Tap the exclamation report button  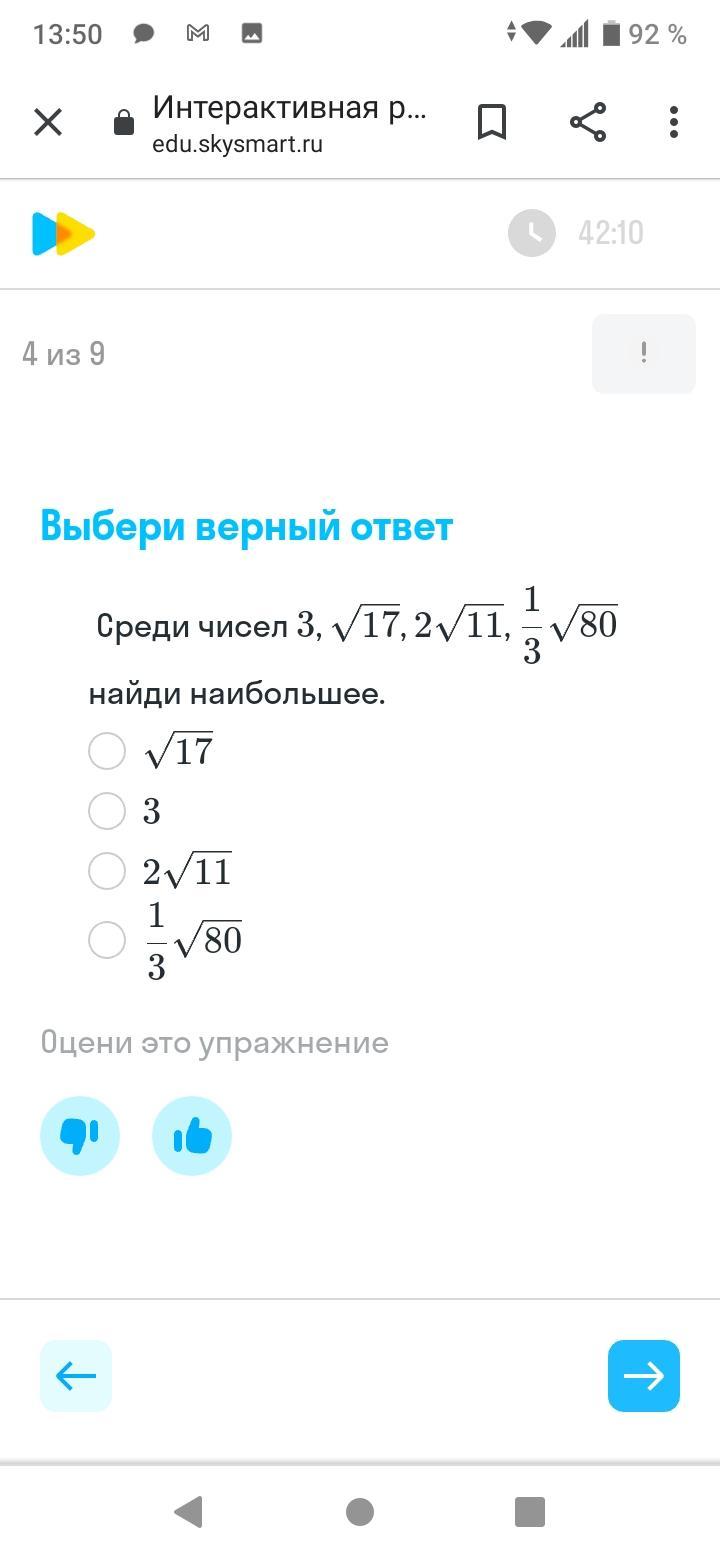tap(644, 353)
